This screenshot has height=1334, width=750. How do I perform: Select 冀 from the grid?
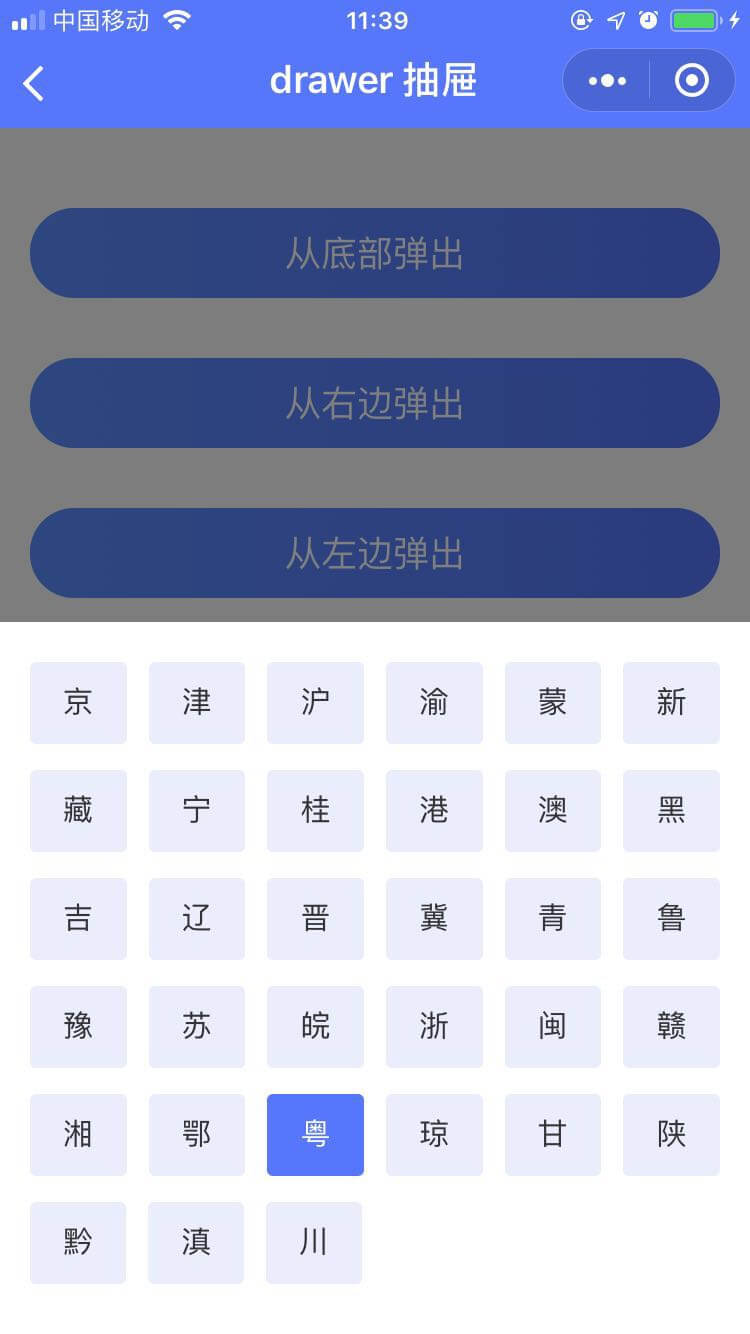434,919
